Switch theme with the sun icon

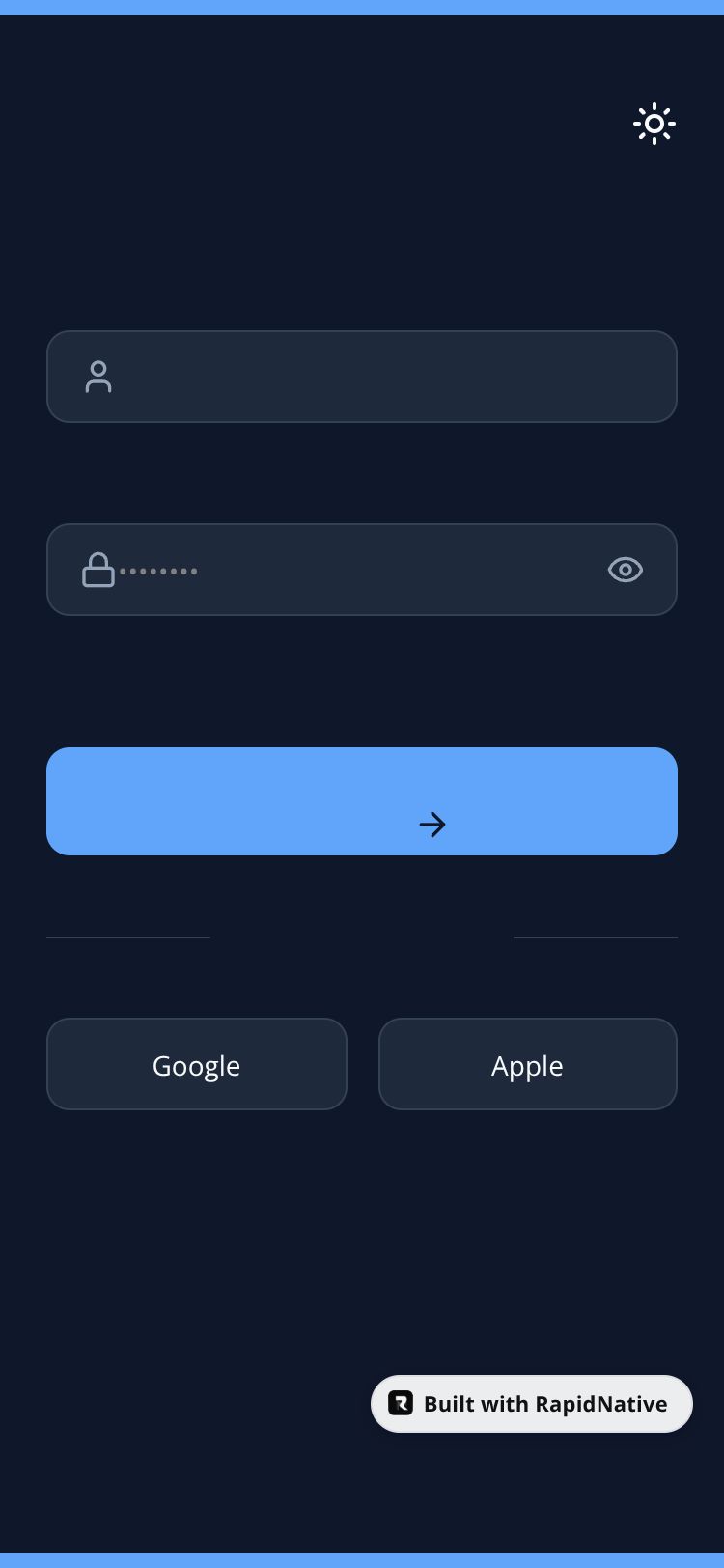[654, 124]
